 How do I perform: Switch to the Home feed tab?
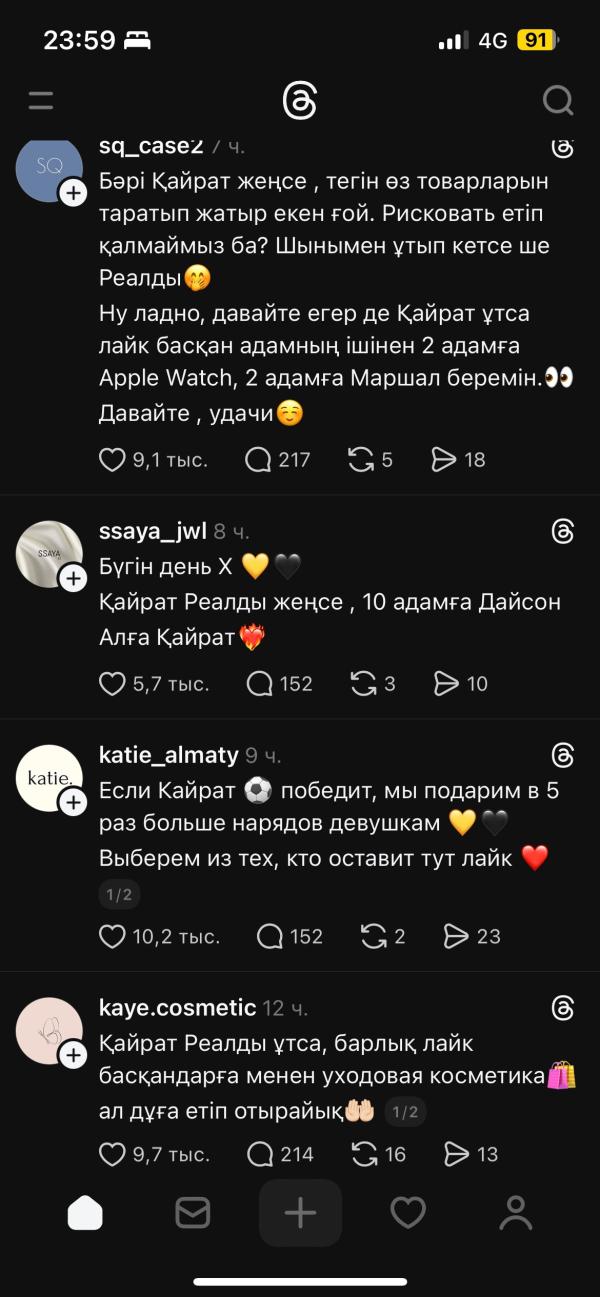coord(85,1213)
